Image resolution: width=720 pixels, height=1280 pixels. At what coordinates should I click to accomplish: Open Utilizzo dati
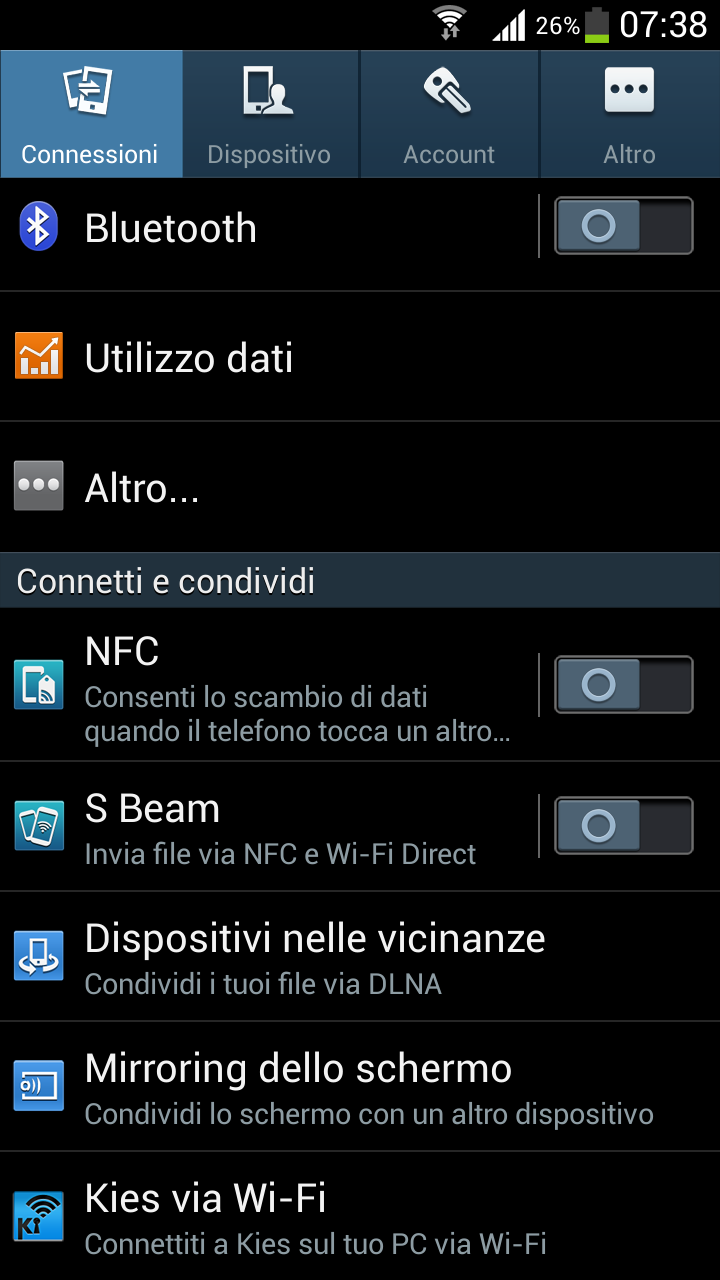click(x=360, y=357)
